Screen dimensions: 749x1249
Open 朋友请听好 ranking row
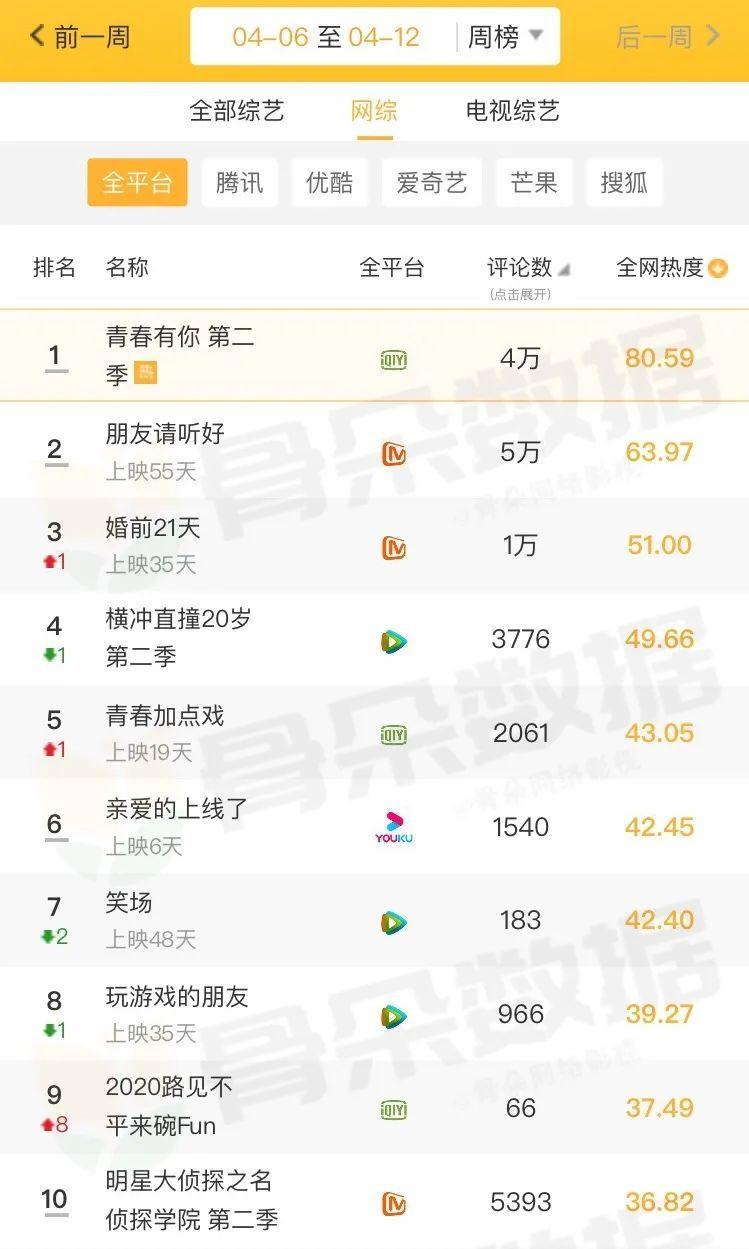click(166, 450)
